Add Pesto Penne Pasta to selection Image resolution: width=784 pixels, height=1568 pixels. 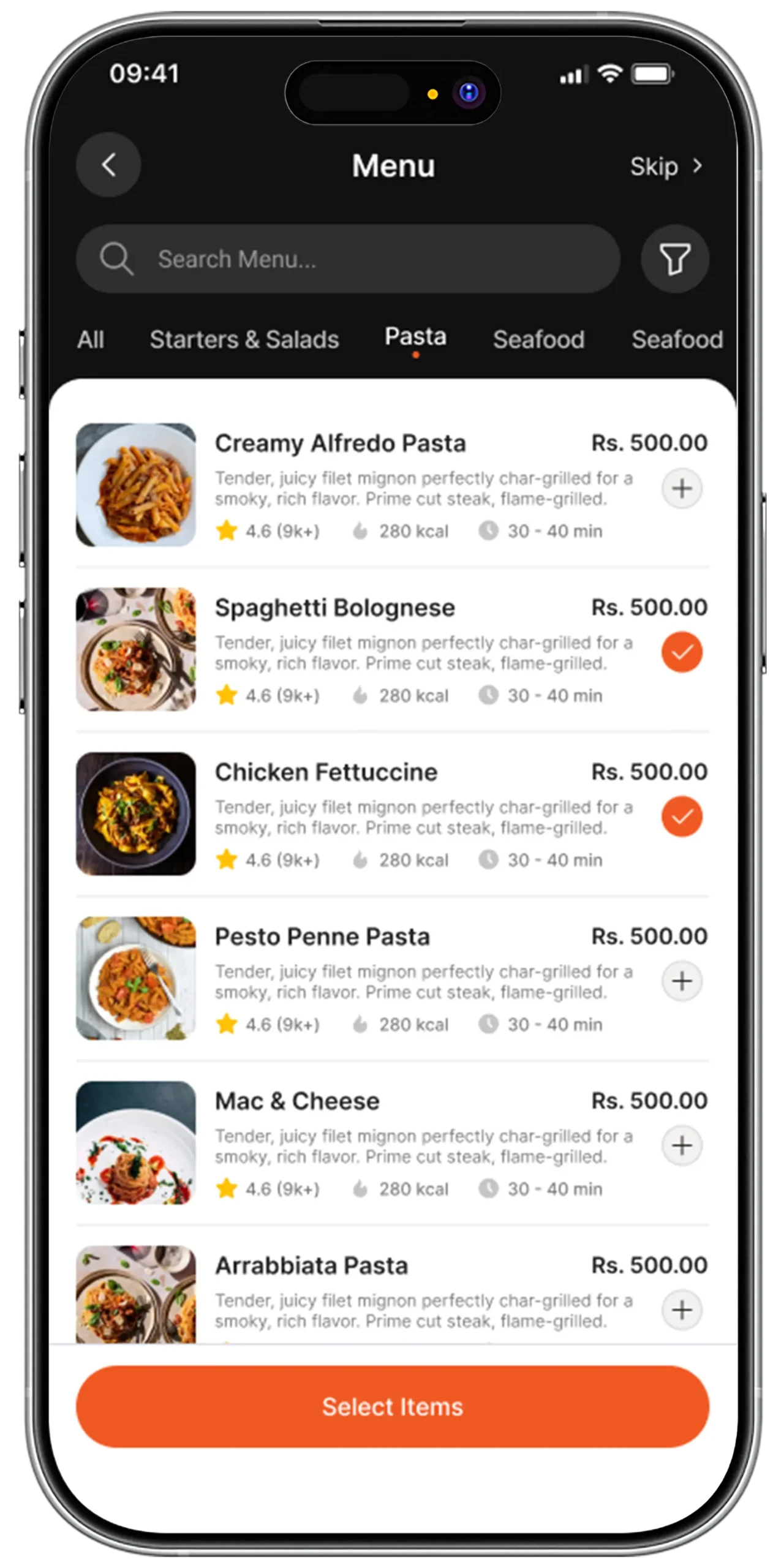[682, 981]
